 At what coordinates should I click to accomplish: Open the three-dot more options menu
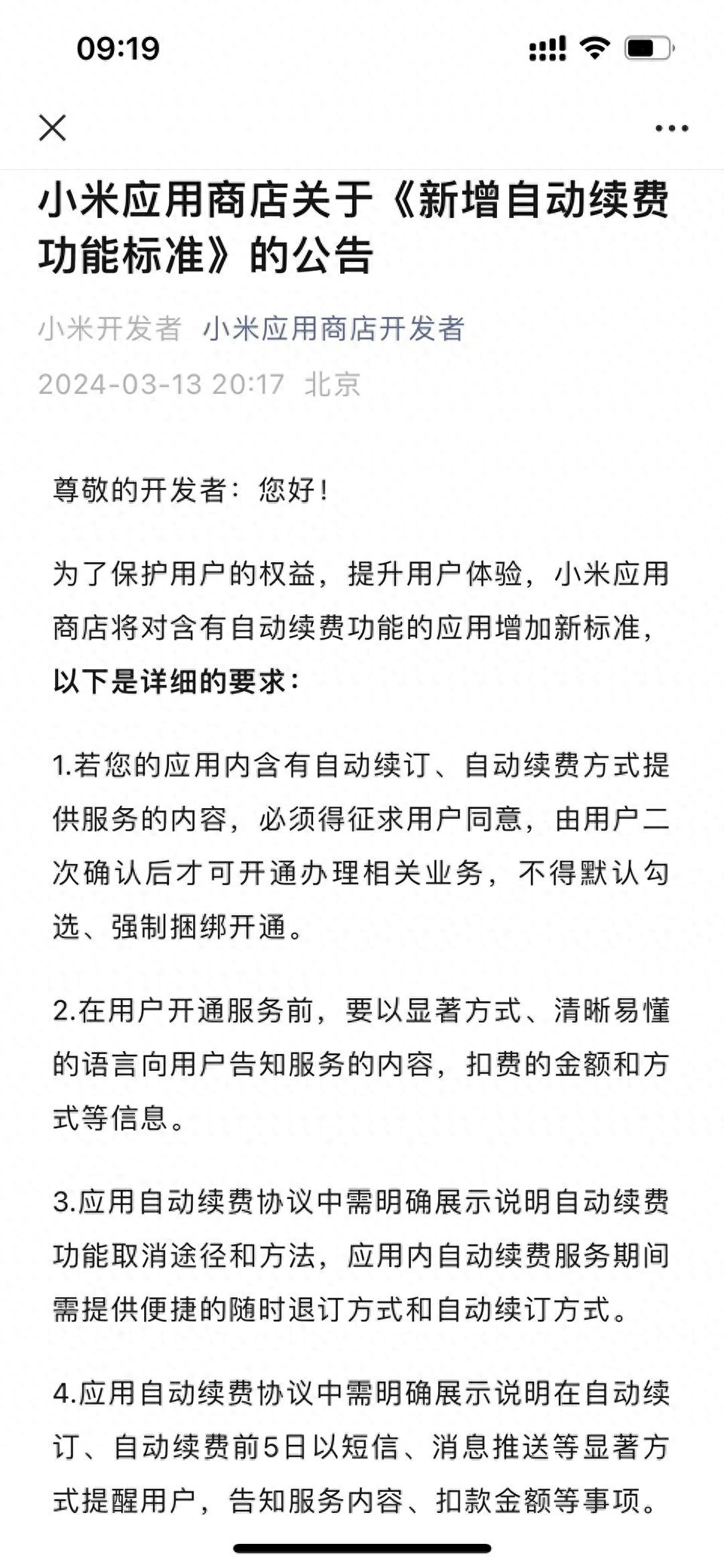click(x=671, y=128)
